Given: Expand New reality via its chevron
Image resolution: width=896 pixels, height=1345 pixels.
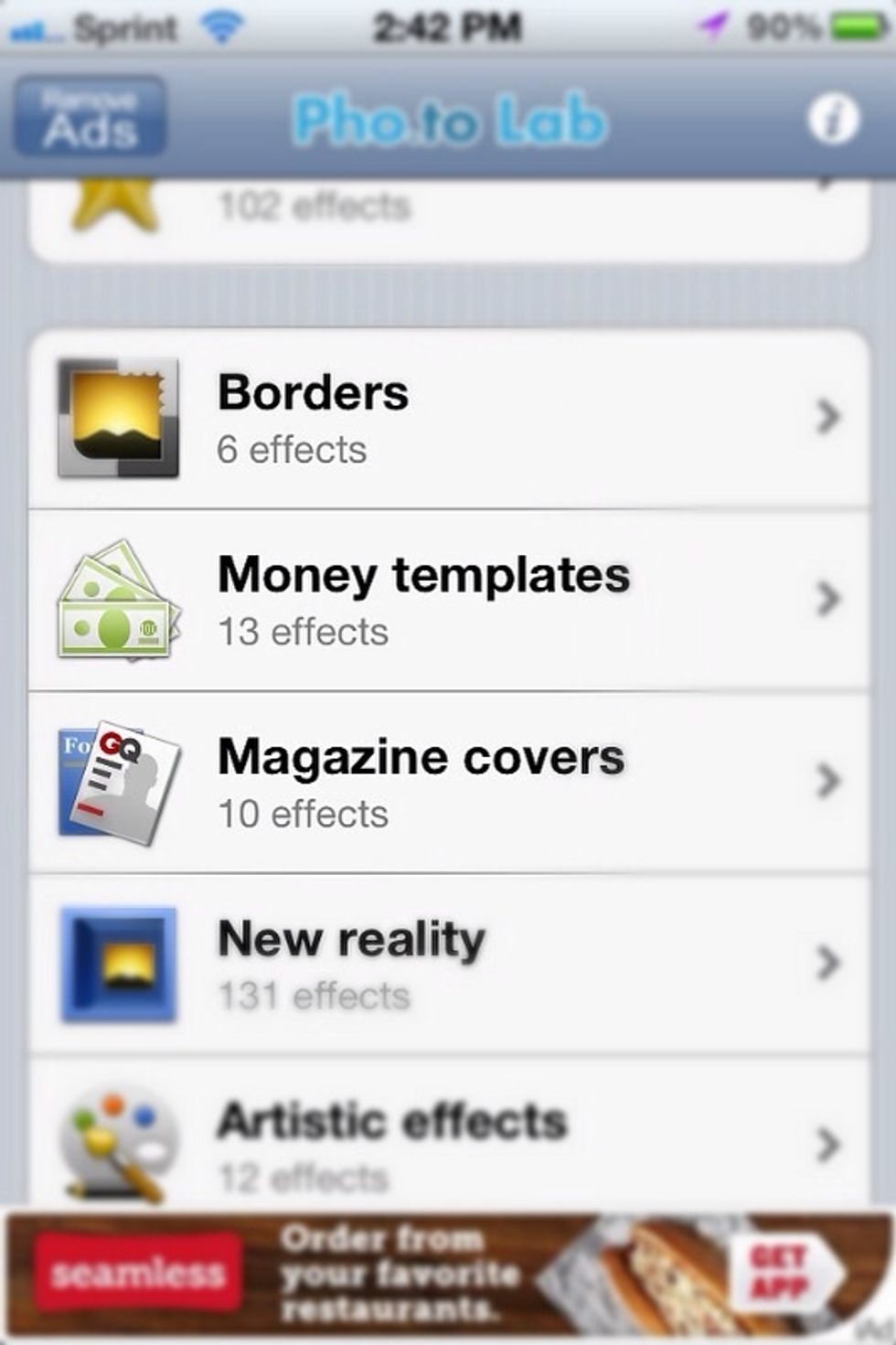Looking at the screenshot, I should 830,962.
